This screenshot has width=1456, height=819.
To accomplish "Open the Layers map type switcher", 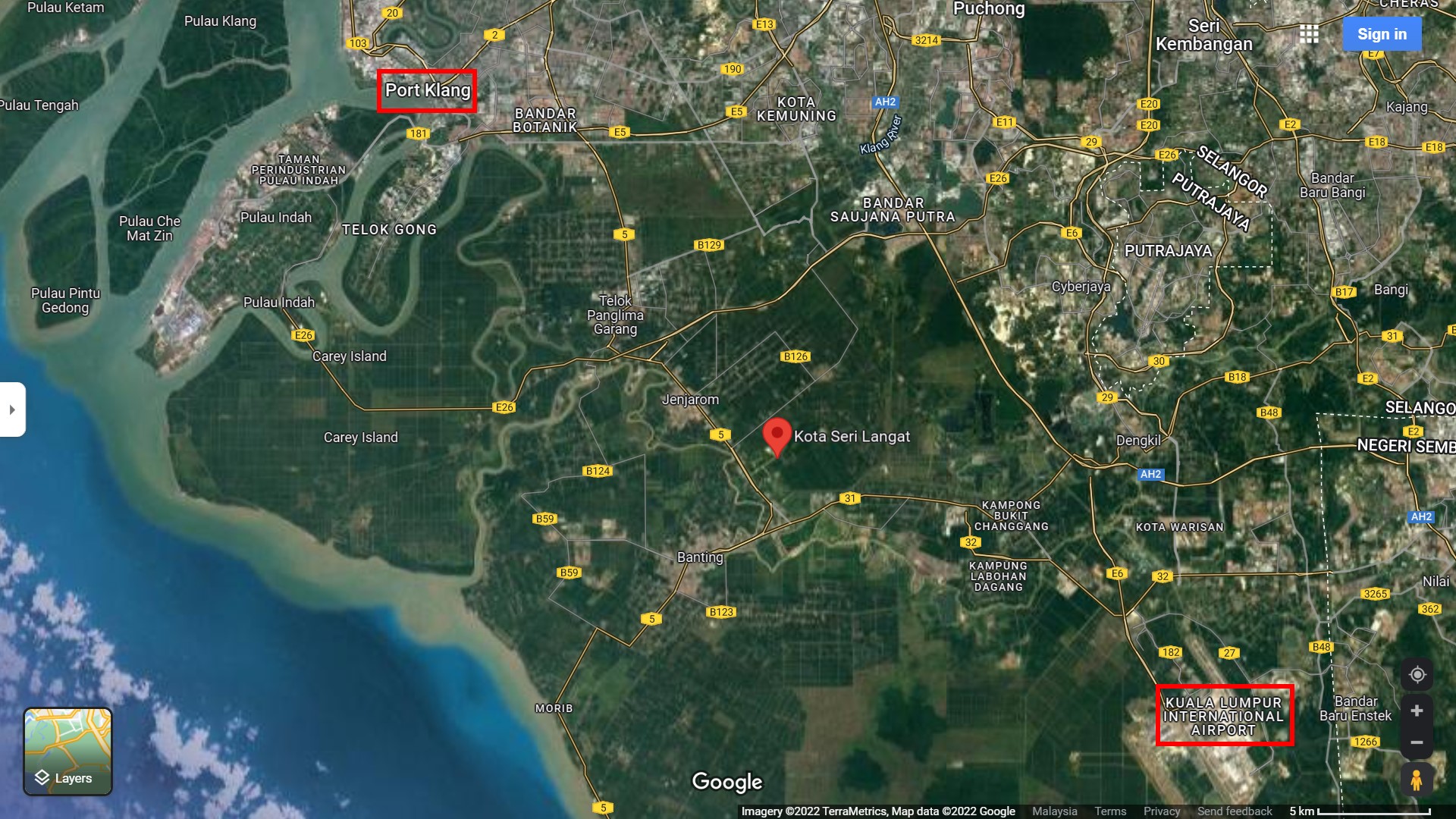I will point(67,752).
